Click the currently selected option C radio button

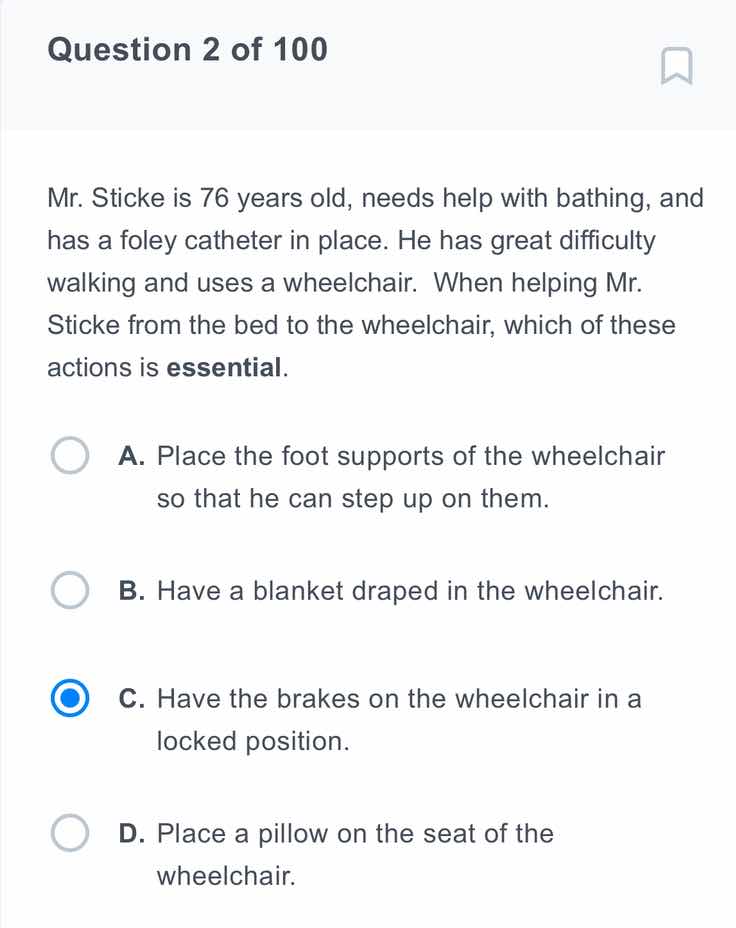click(69, 699)
